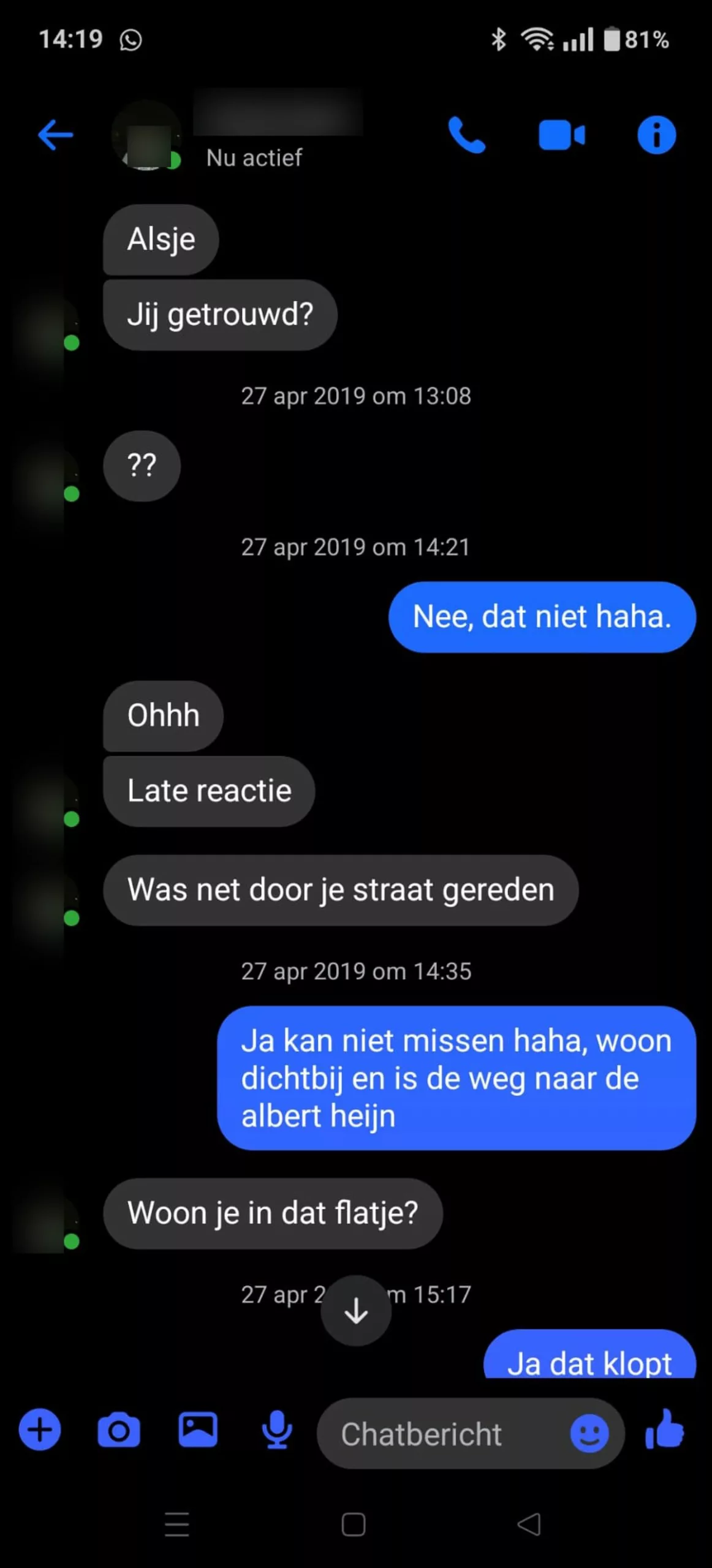Go back using the blue arrow

55,134
